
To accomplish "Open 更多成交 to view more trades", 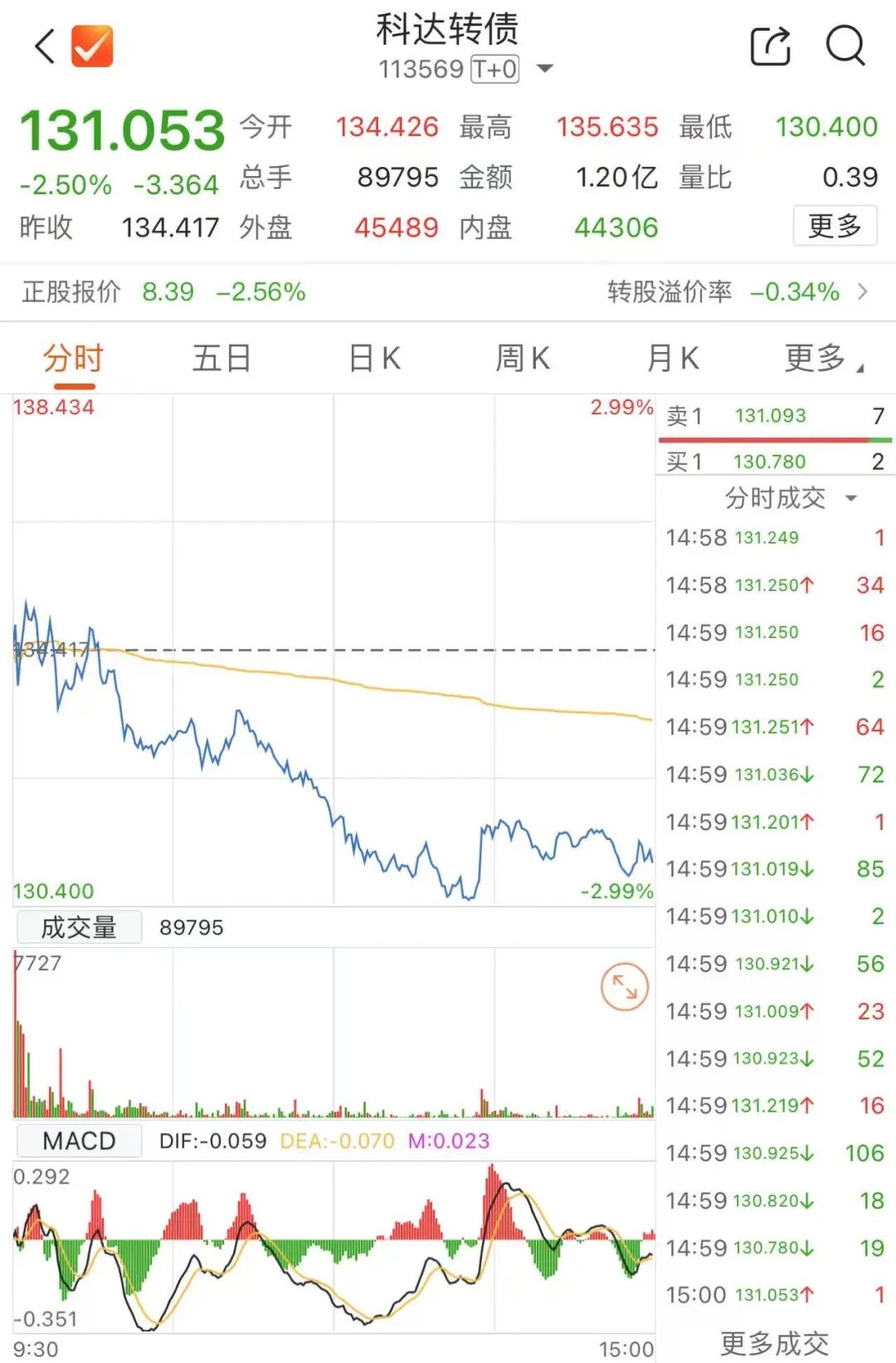I will [x=773, y=1342].
